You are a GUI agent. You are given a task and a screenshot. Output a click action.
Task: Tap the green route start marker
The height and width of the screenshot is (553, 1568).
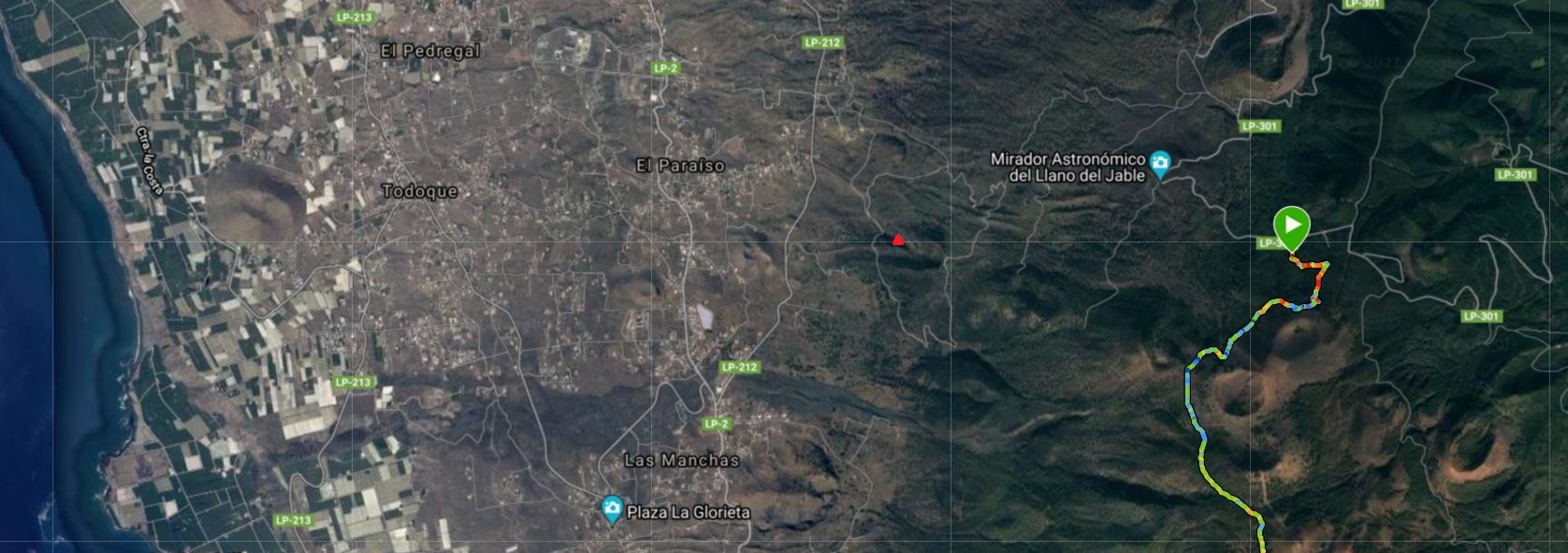point(1291,226)
